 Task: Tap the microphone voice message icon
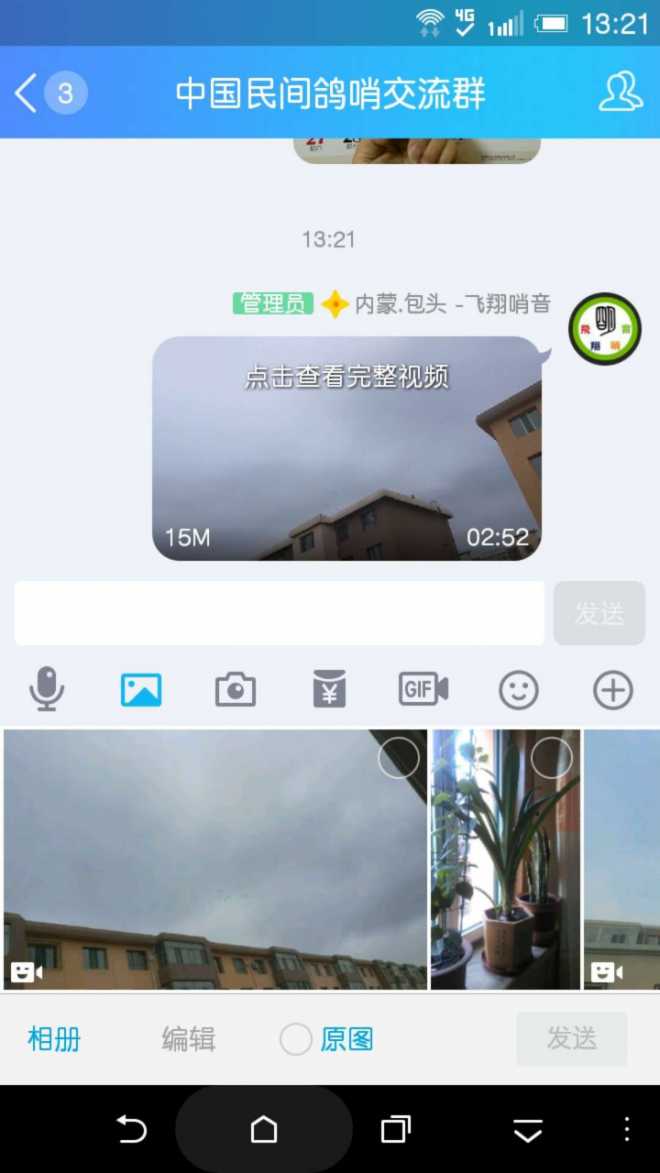tap(46, 689)
